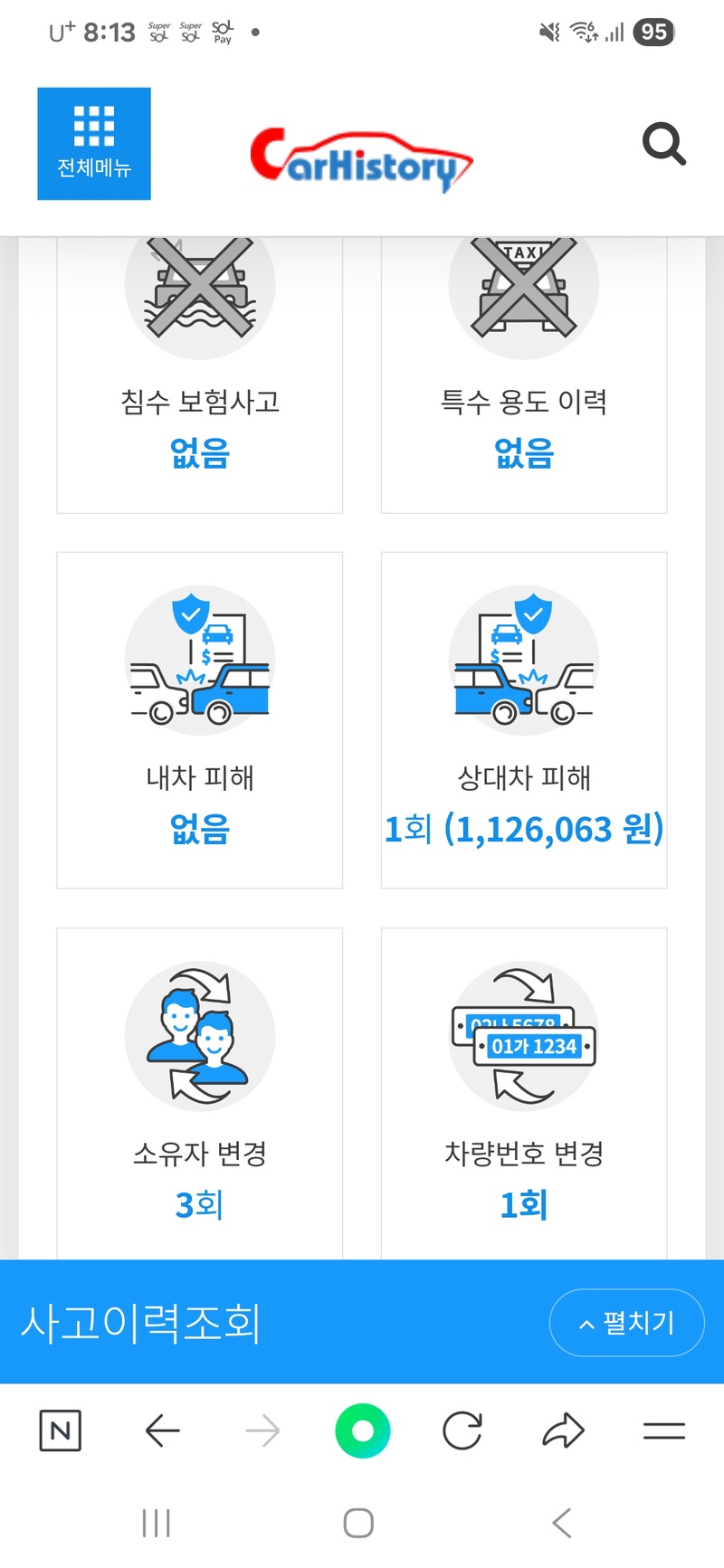Viewport: 724px width, 1568px height.
Task: Open the 전체메뉴 full menu
Action: tap(94, 144)
